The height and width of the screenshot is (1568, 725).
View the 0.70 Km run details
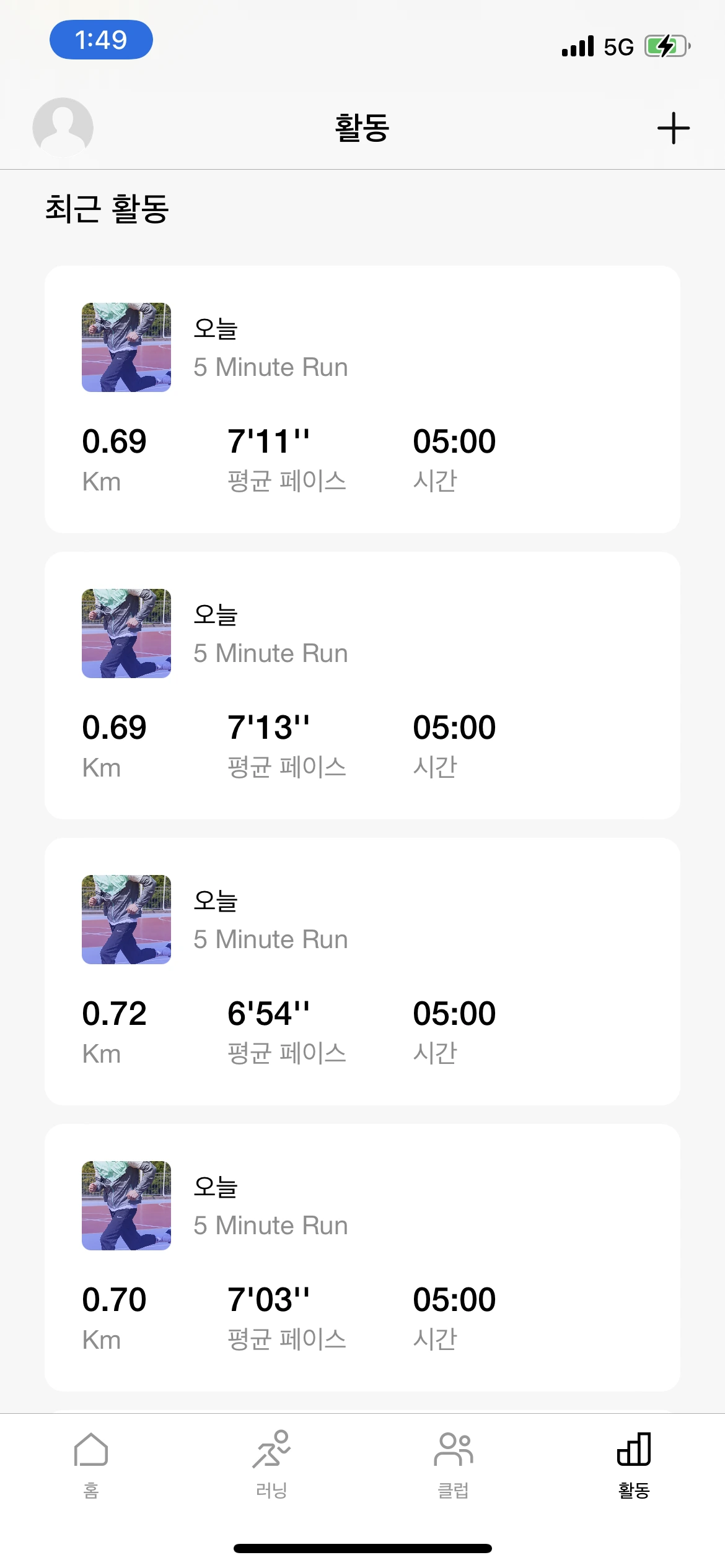click(362, 1258)
